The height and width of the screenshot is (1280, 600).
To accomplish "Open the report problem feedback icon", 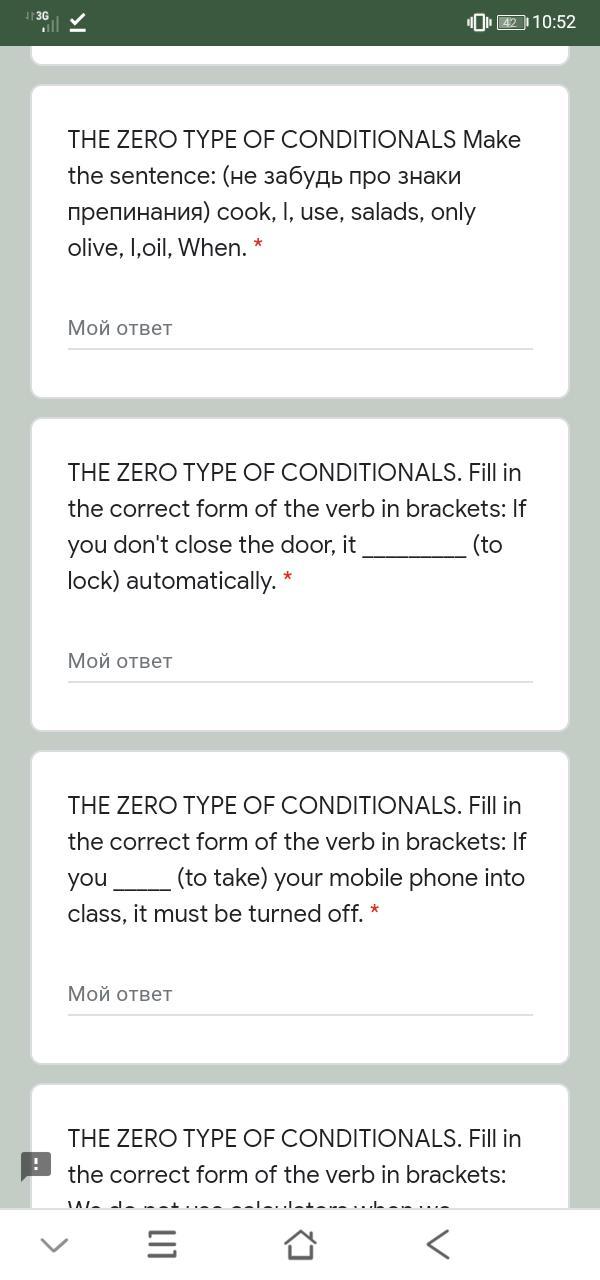I will pos(36,1165).
